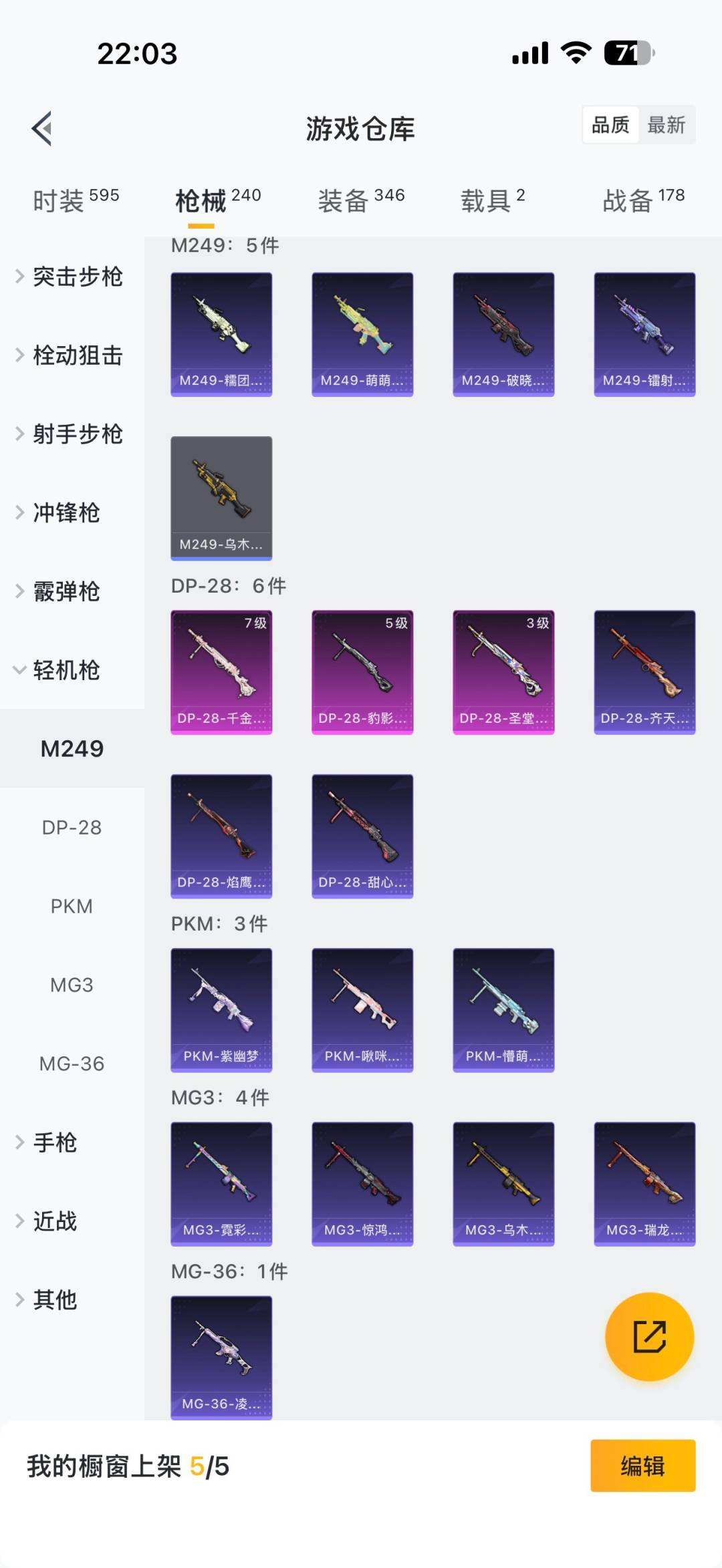Open the M249-乌木 skin tile
Image resolution: width=722 pixels, height=1568 pixels.
[x=221, y=498]
